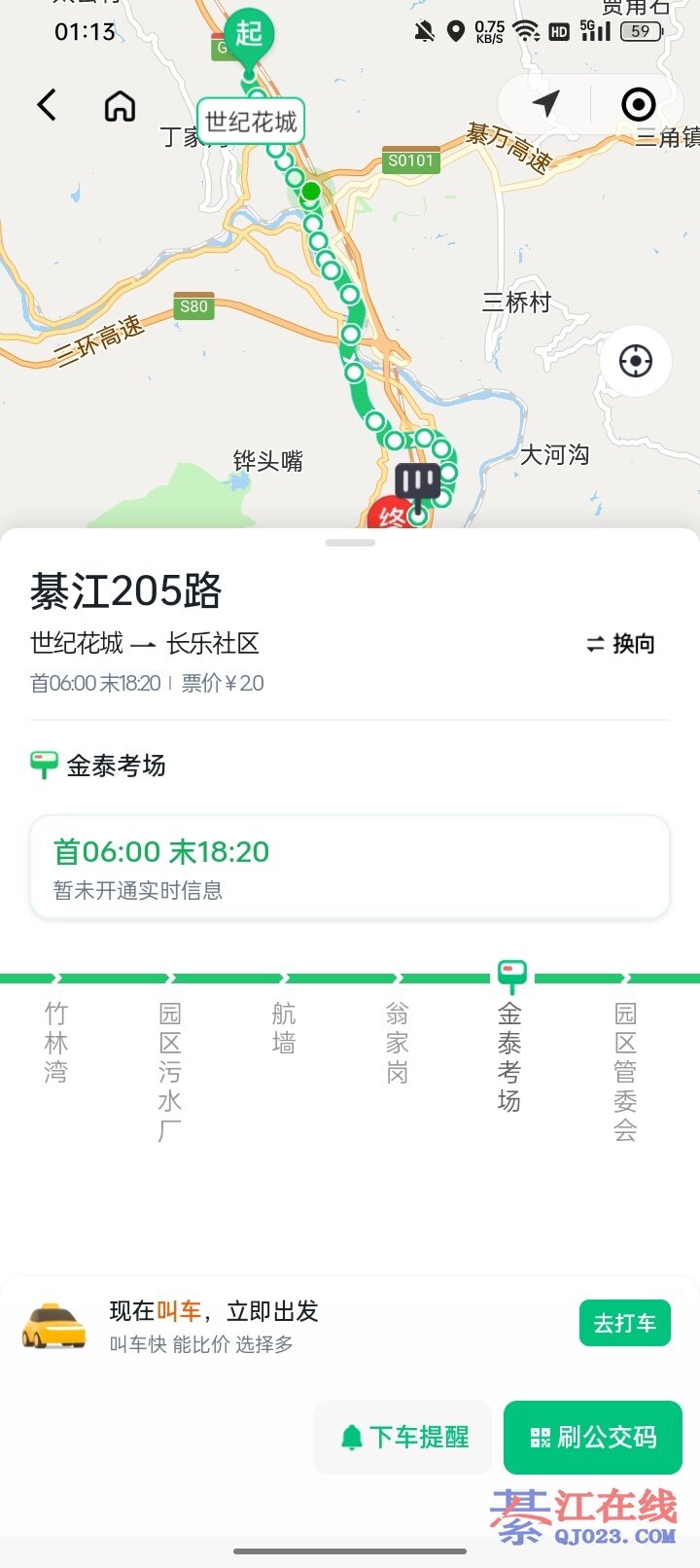Image resolution: width=700 pixels, height=1568 pixels.
Task: Select the 航墙 stop
Action: coord(284,1028)
